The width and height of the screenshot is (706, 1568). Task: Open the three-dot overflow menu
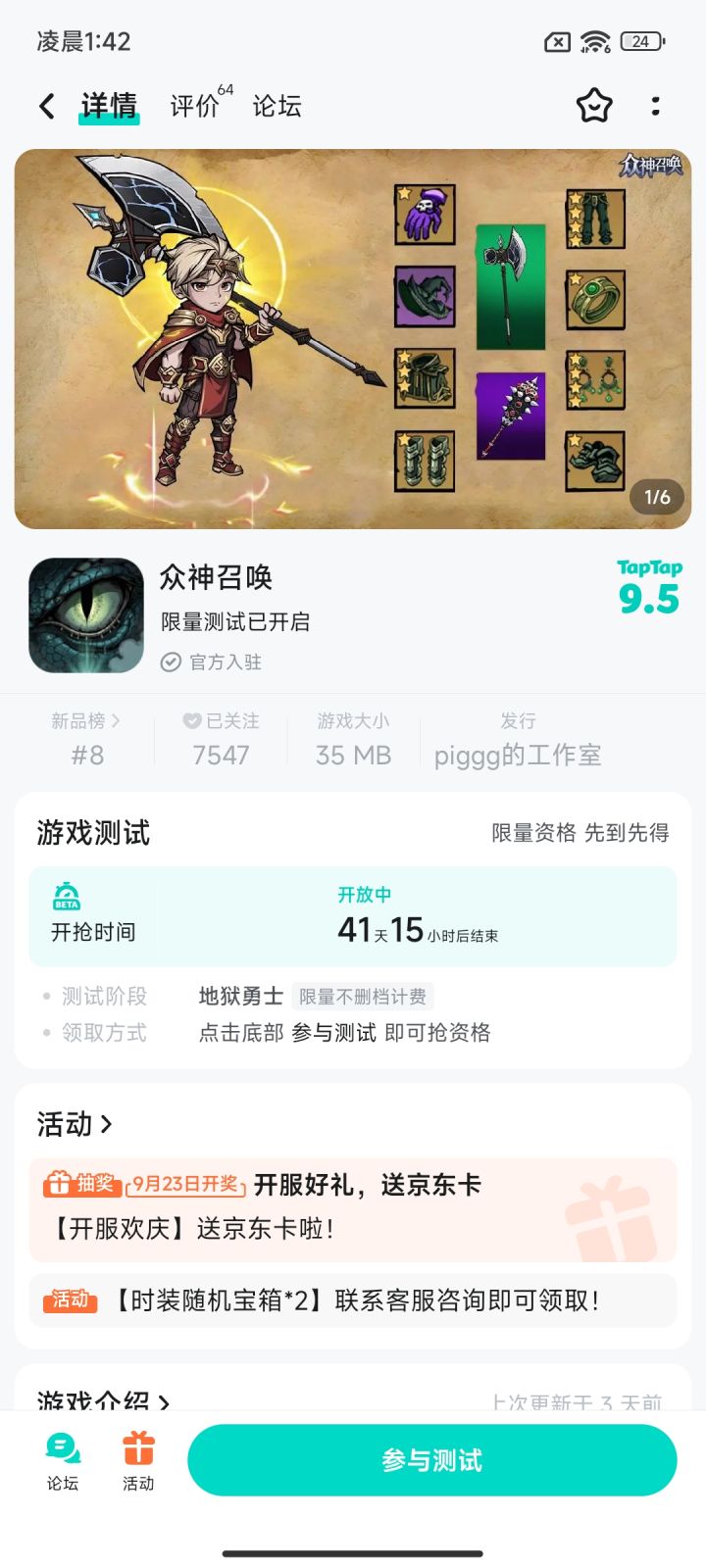click(x=655, y=106)
